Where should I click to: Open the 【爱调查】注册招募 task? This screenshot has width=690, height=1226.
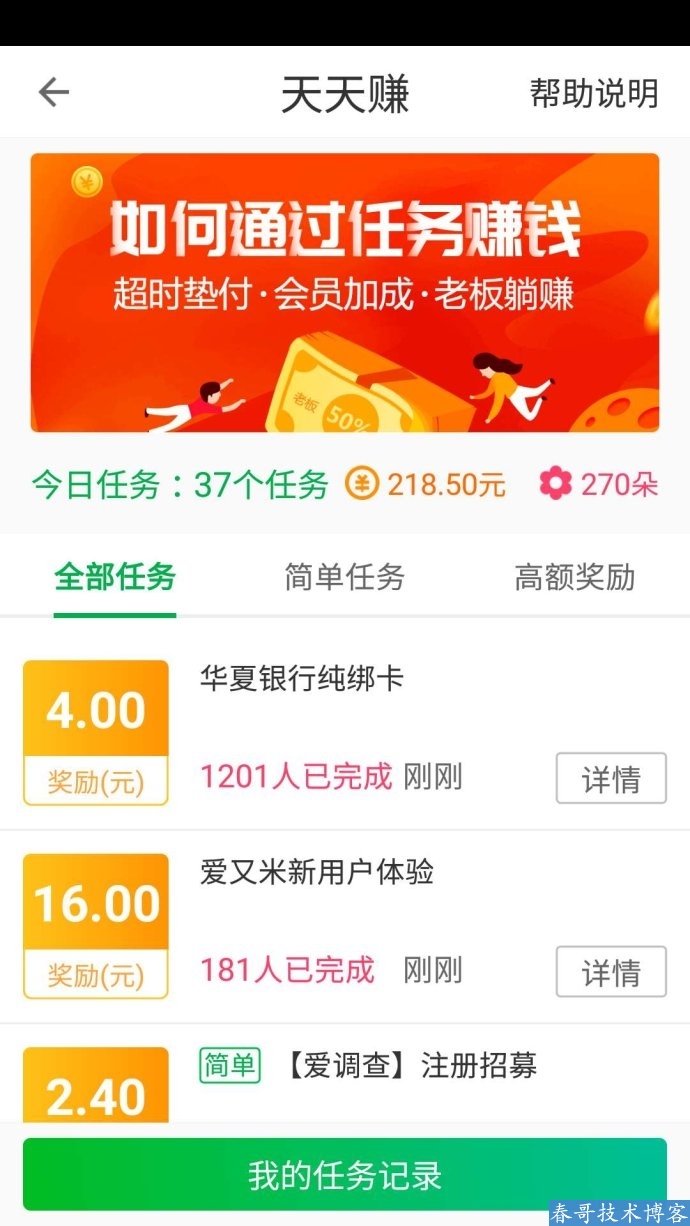click(410, 1066)
